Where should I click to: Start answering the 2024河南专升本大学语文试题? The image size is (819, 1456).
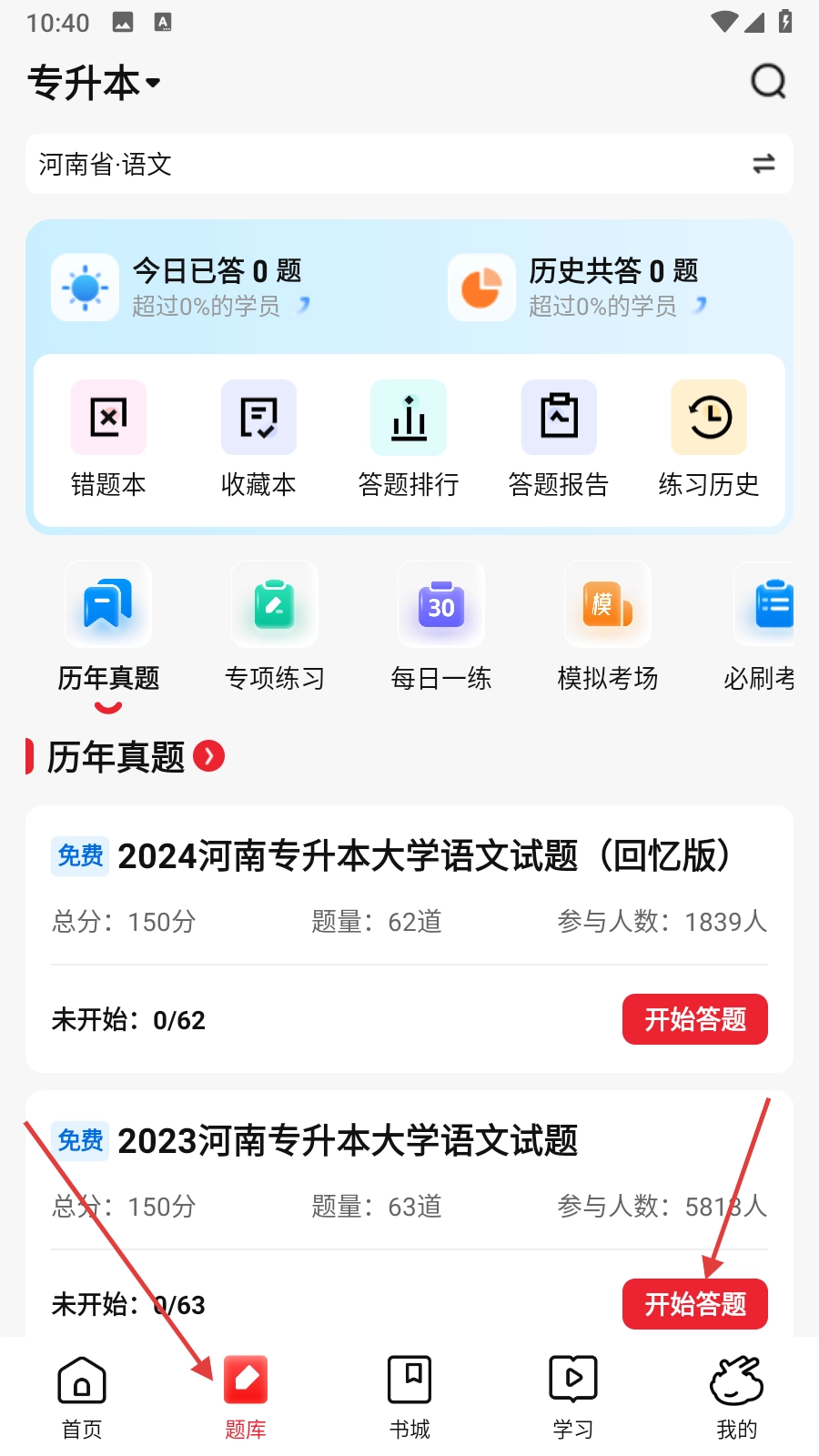pyautogui.click(x=694, y=1019)
